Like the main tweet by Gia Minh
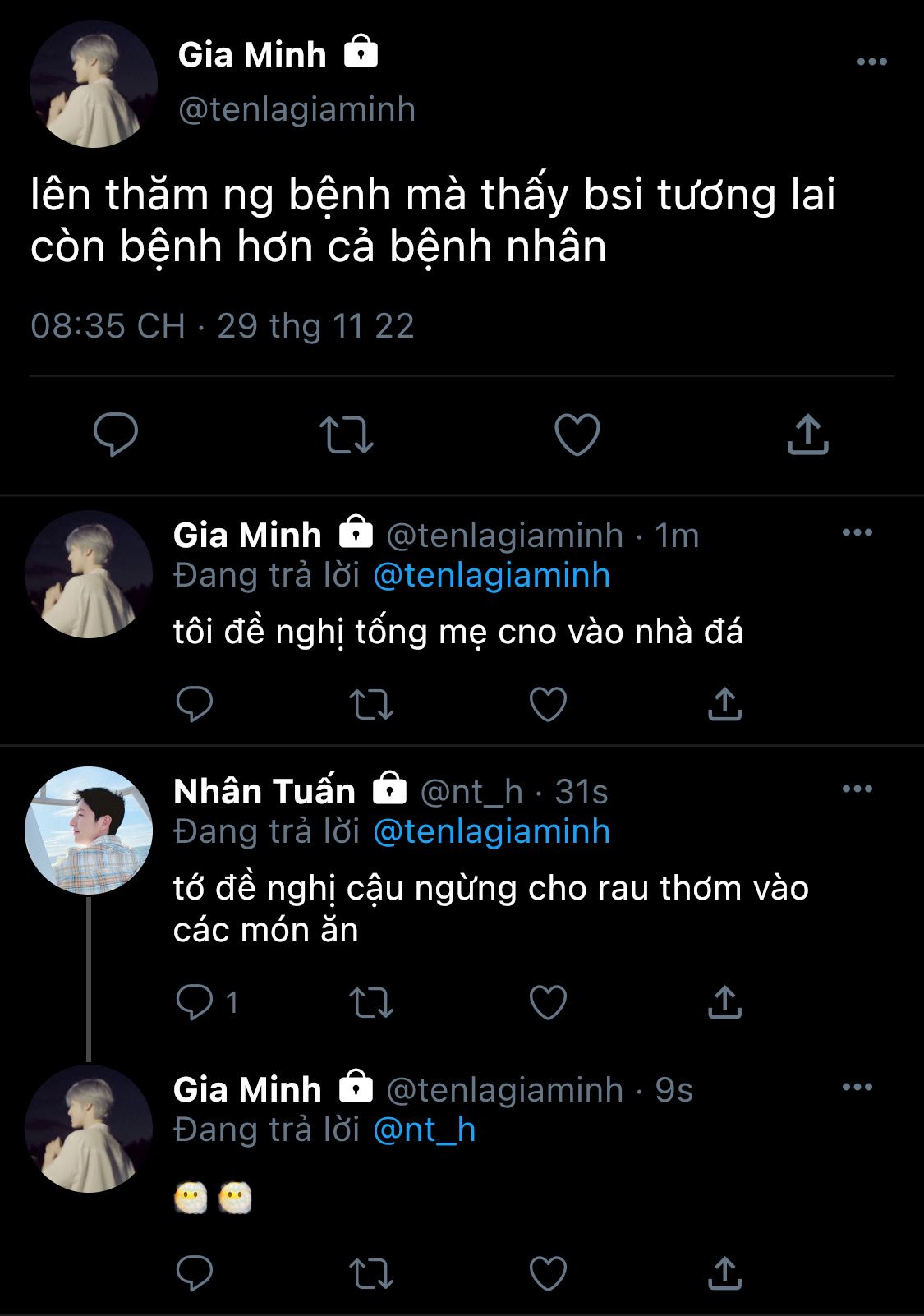The width and height of the screenshot is (924, 1316). 577,434
